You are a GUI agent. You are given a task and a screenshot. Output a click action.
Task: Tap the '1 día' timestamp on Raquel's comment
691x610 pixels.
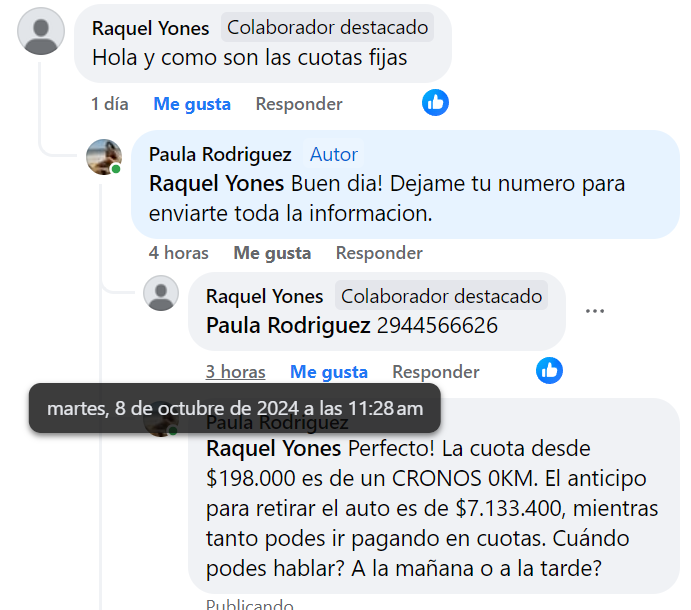[x=109, y=104]
